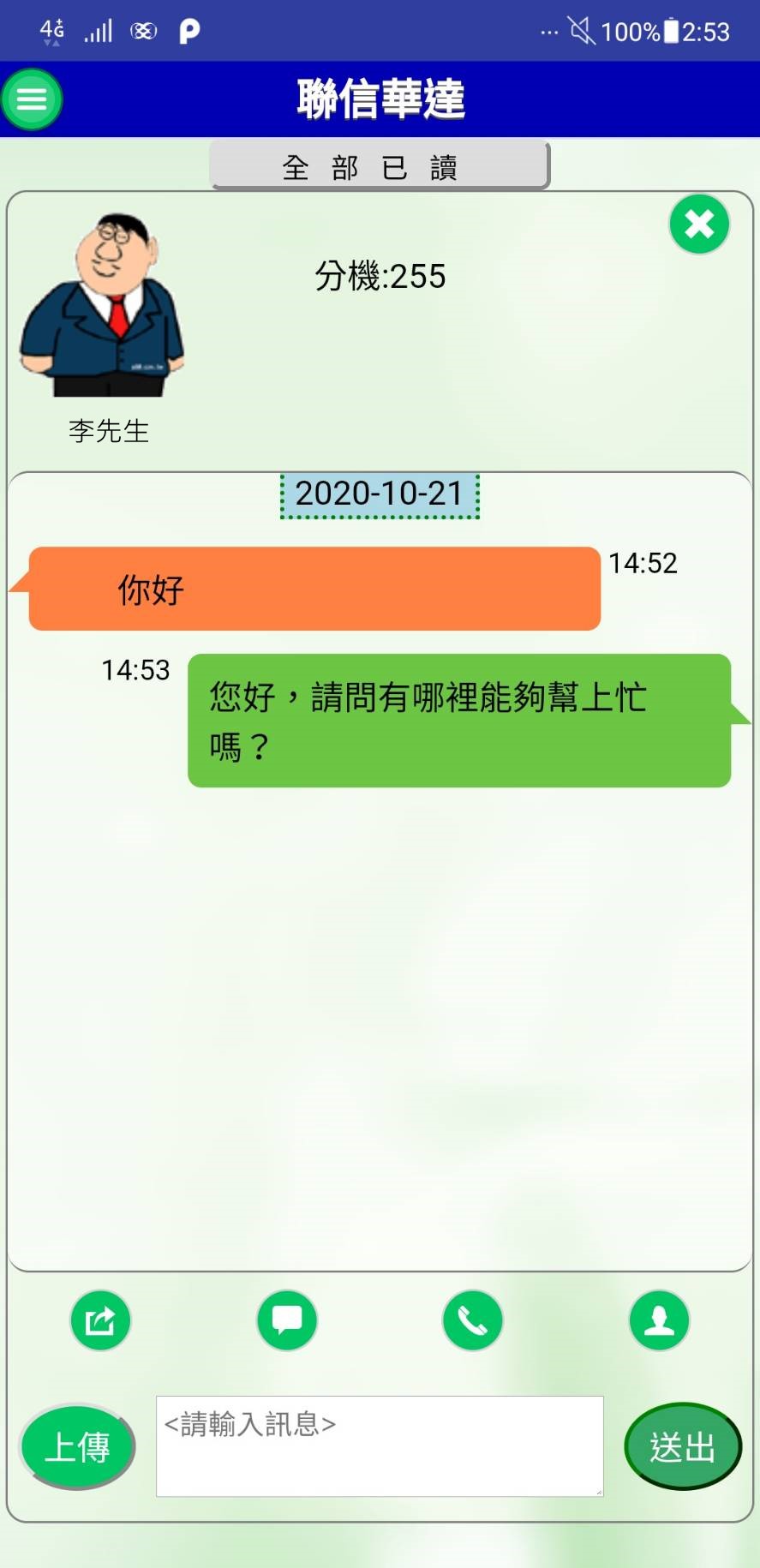Close the 李先生 contact panel

pyautogui.click(x=699, y=224)
